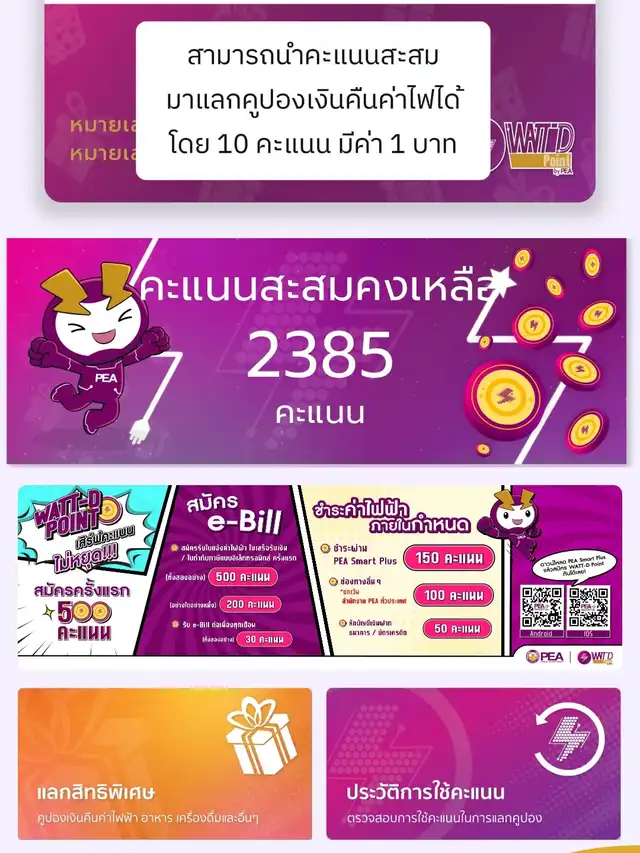Open the WATT-D Point promotion banner

click(x=319, y=576)
